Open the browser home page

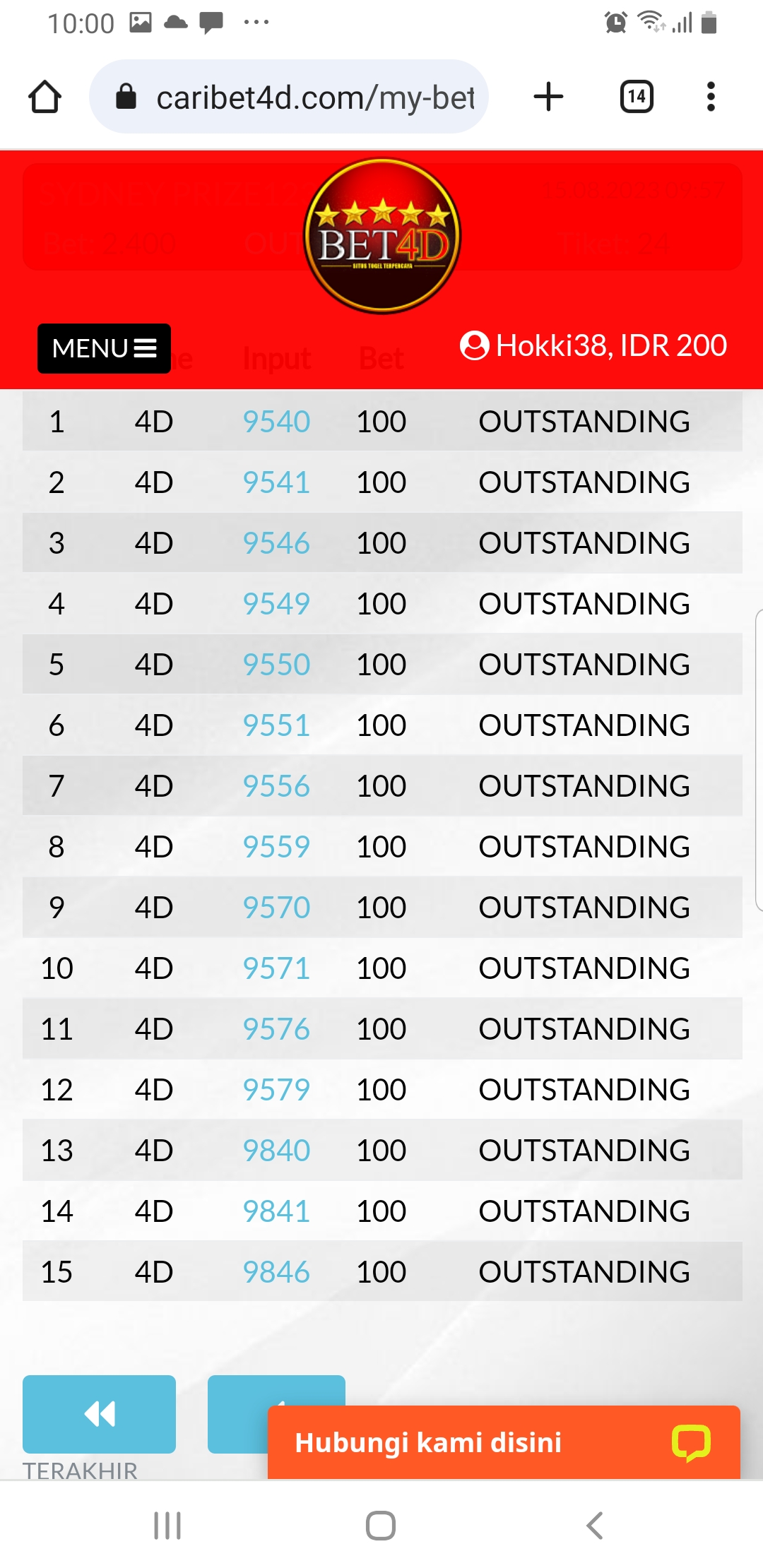tap(45, 97)
